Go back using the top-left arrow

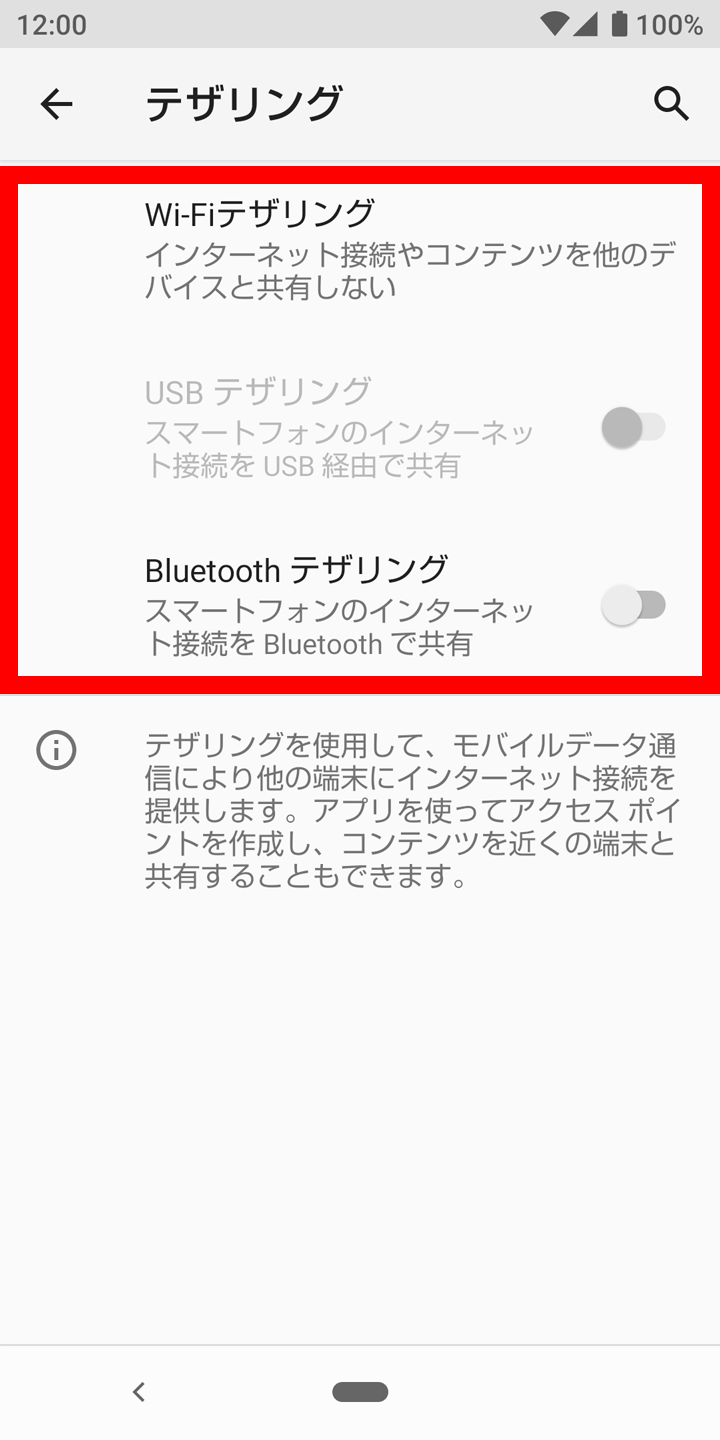click(x=57, y=104)
